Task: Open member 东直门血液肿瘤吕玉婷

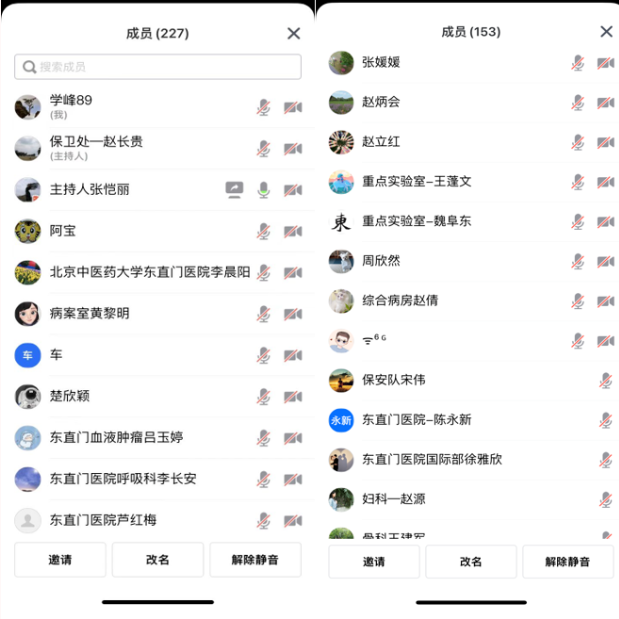Action: tap(130, 437)
